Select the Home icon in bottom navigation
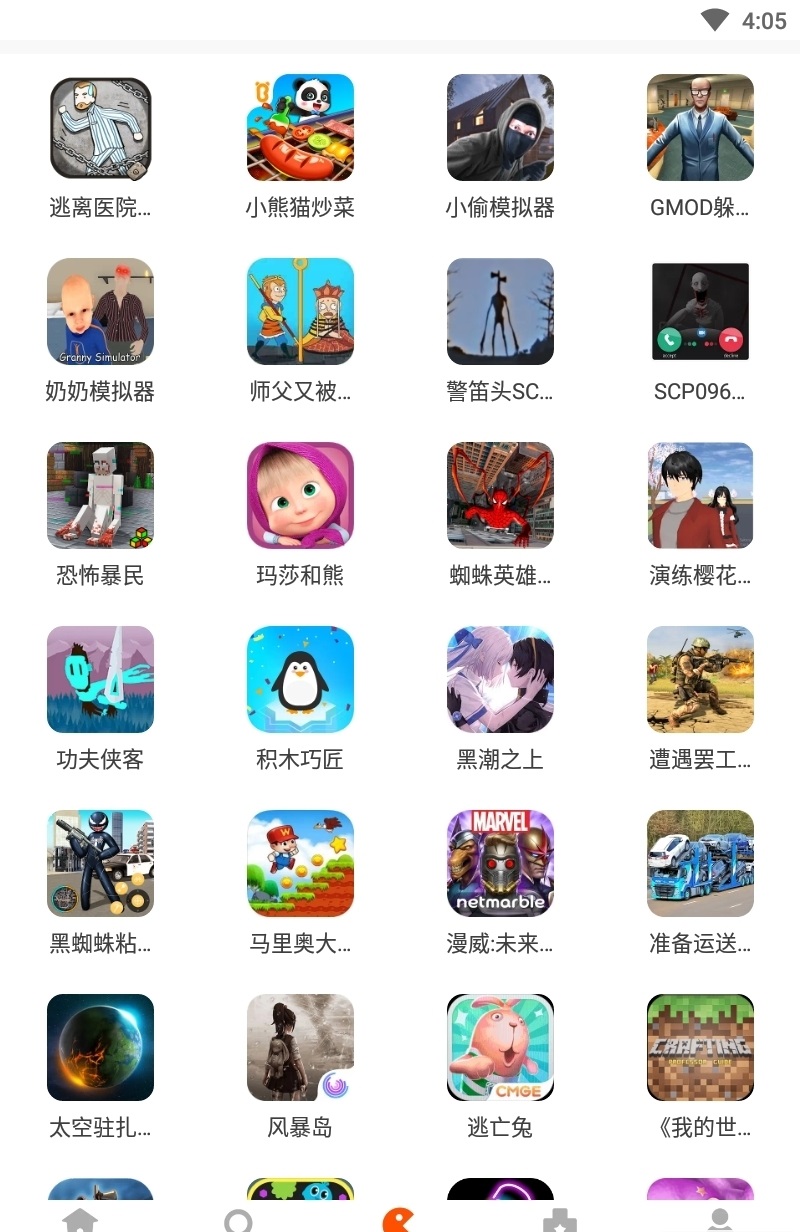 (x=80, y=1220)
